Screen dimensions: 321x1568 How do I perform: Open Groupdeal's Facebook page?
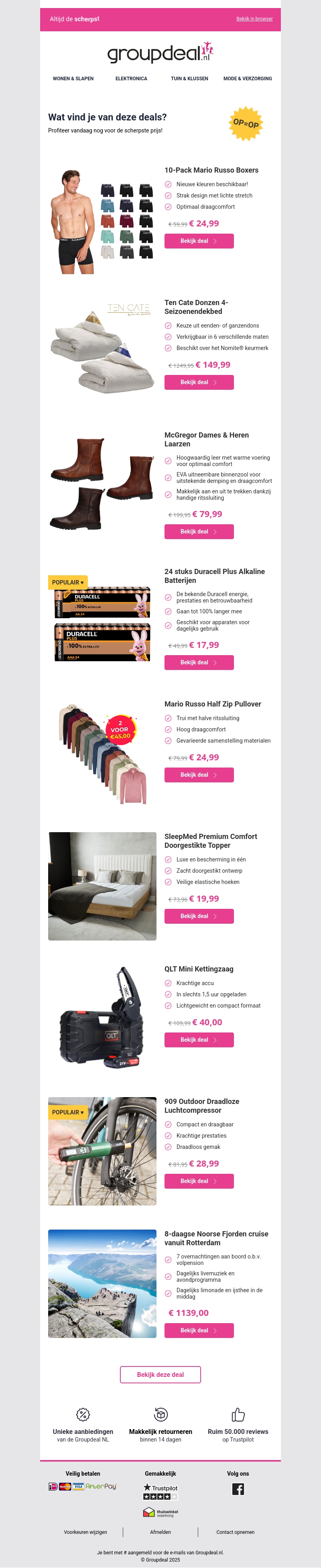[238, 1489]
